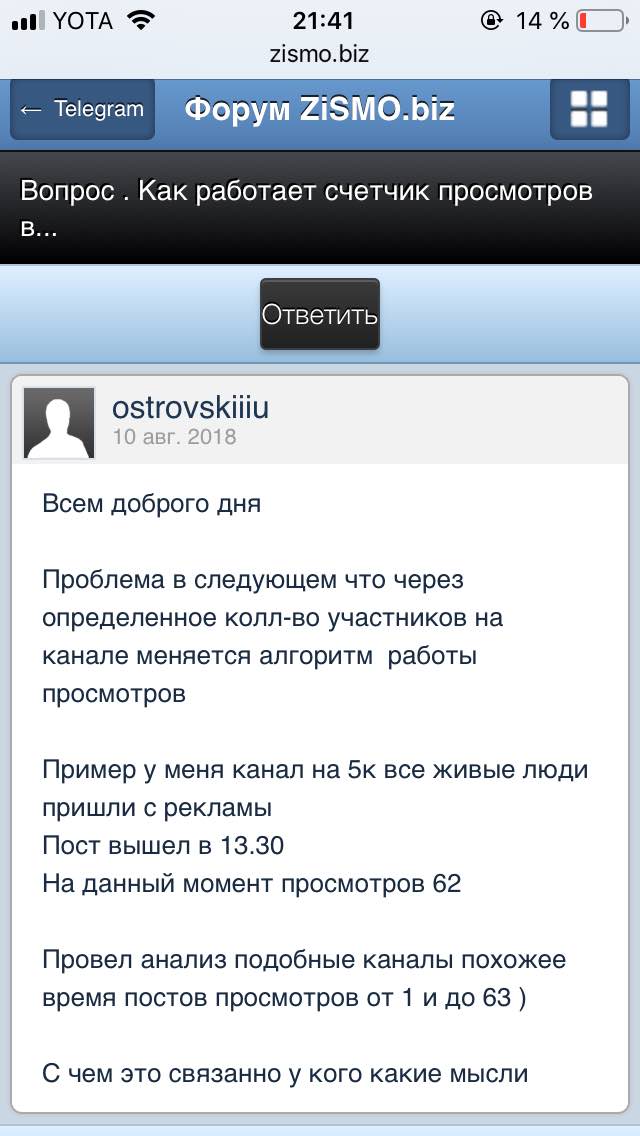This screenshot has width=640, height=1136.
Task: Tap the Ответить reply button
Action: click(320, 315)
